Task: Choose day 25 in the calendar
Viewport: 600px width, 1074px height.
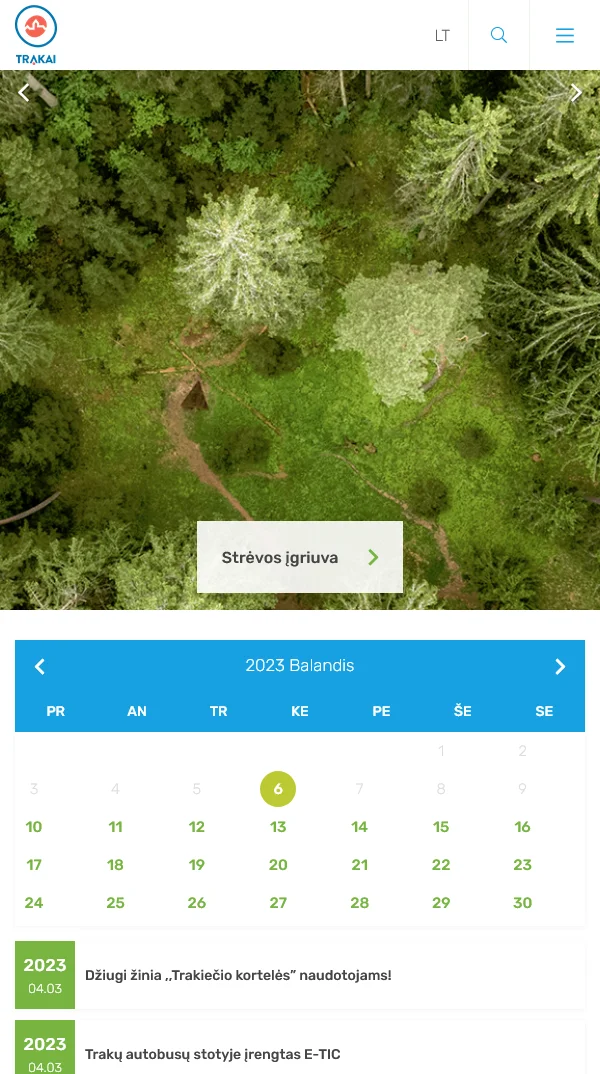Action: 115,903
